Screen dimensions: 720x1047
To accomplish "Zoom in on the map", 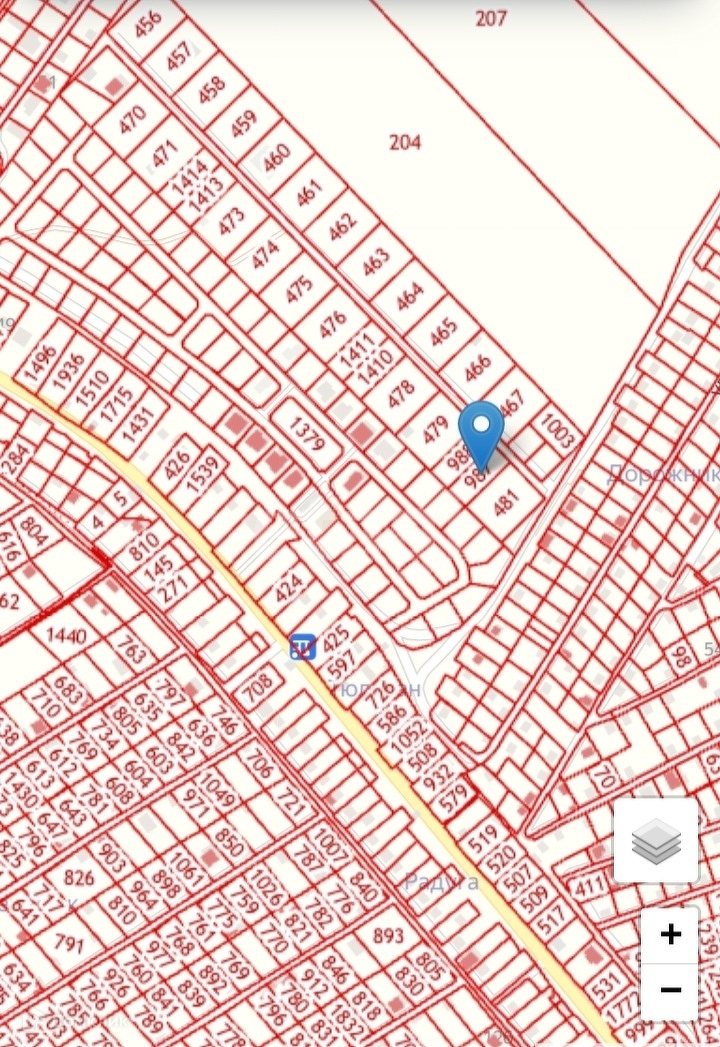I will pyautogui.click(x=670, y=935).
